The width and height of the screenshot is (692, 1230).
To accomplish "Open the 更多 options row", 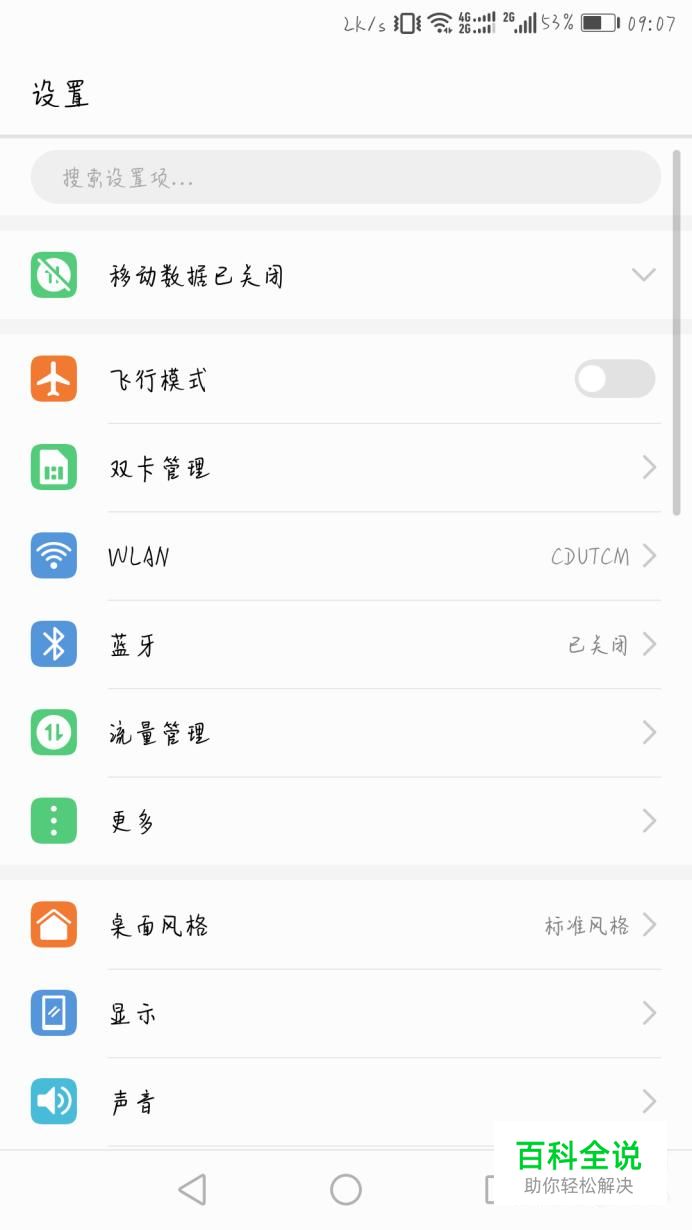I will click(345, 821).
